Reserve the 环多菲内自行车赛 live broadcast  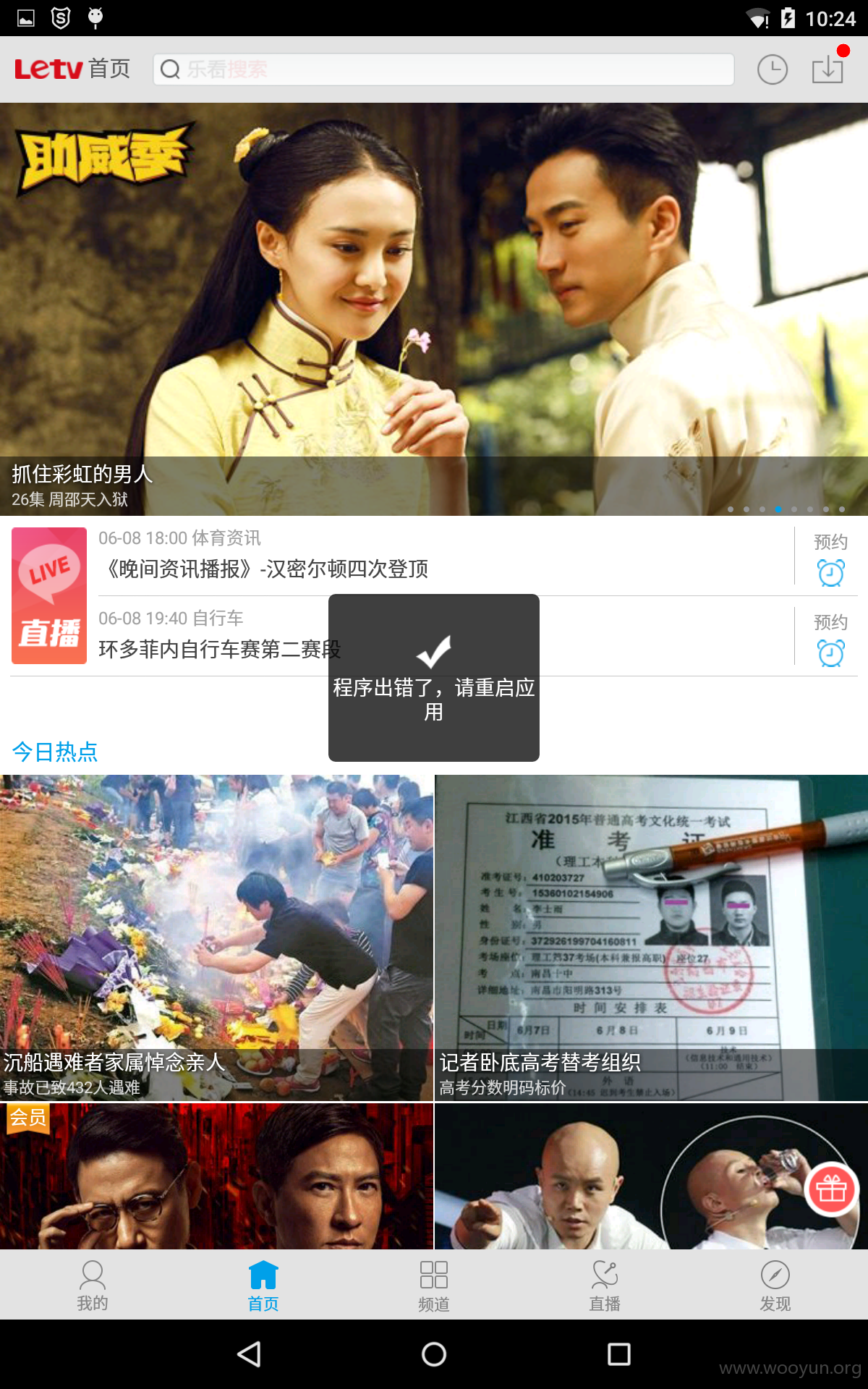coord(830,640)
